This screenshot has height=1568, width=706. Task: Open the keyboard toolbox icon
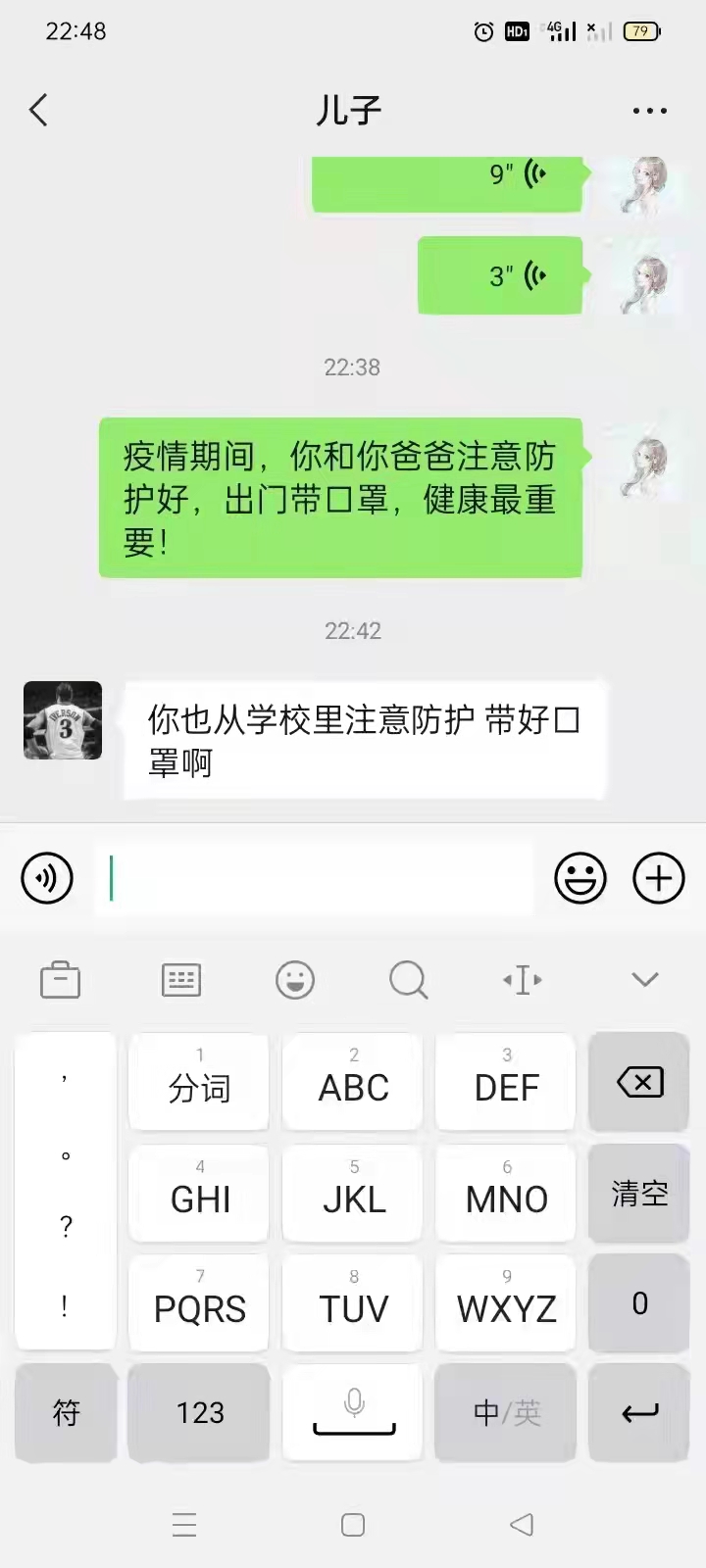click(x=60, y=979)
